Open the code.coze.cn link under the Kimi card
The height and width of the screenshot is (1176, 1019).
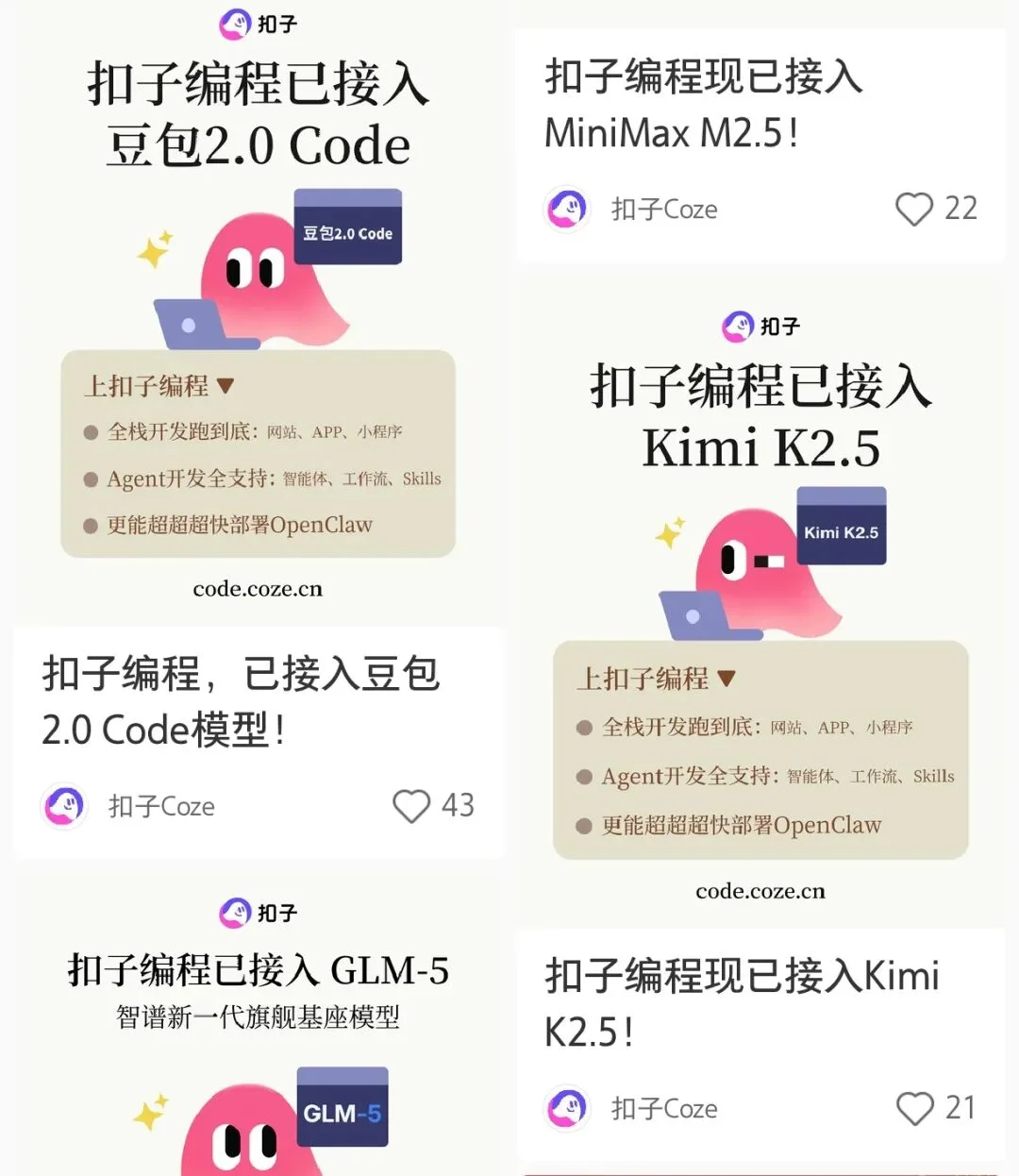click(x=760, y=890)
